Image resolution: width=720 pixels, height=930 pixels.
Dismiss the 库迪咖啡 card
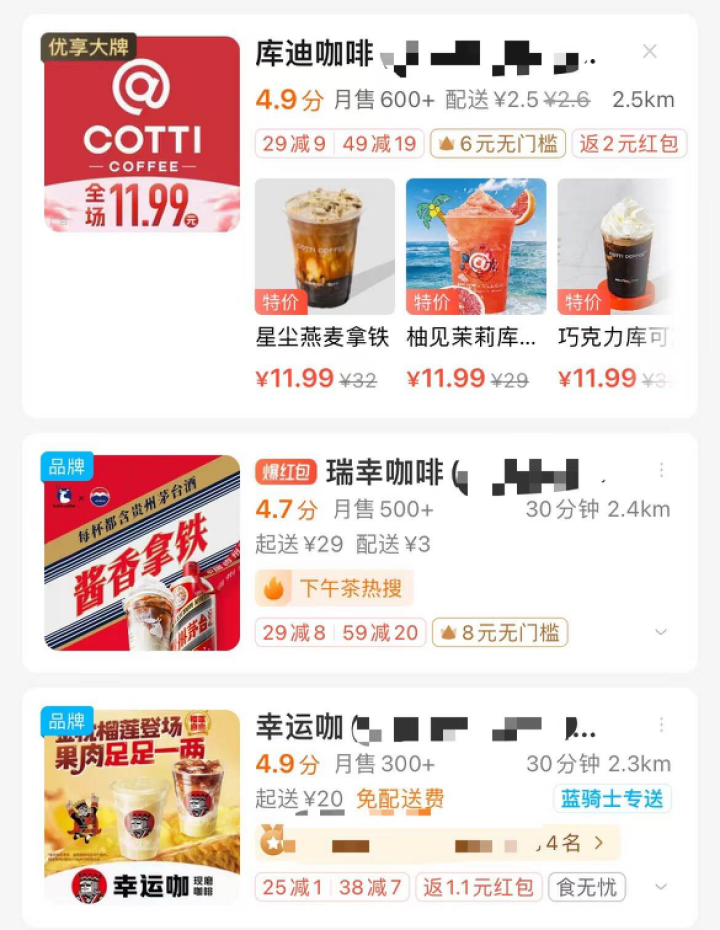click(650, 52)
